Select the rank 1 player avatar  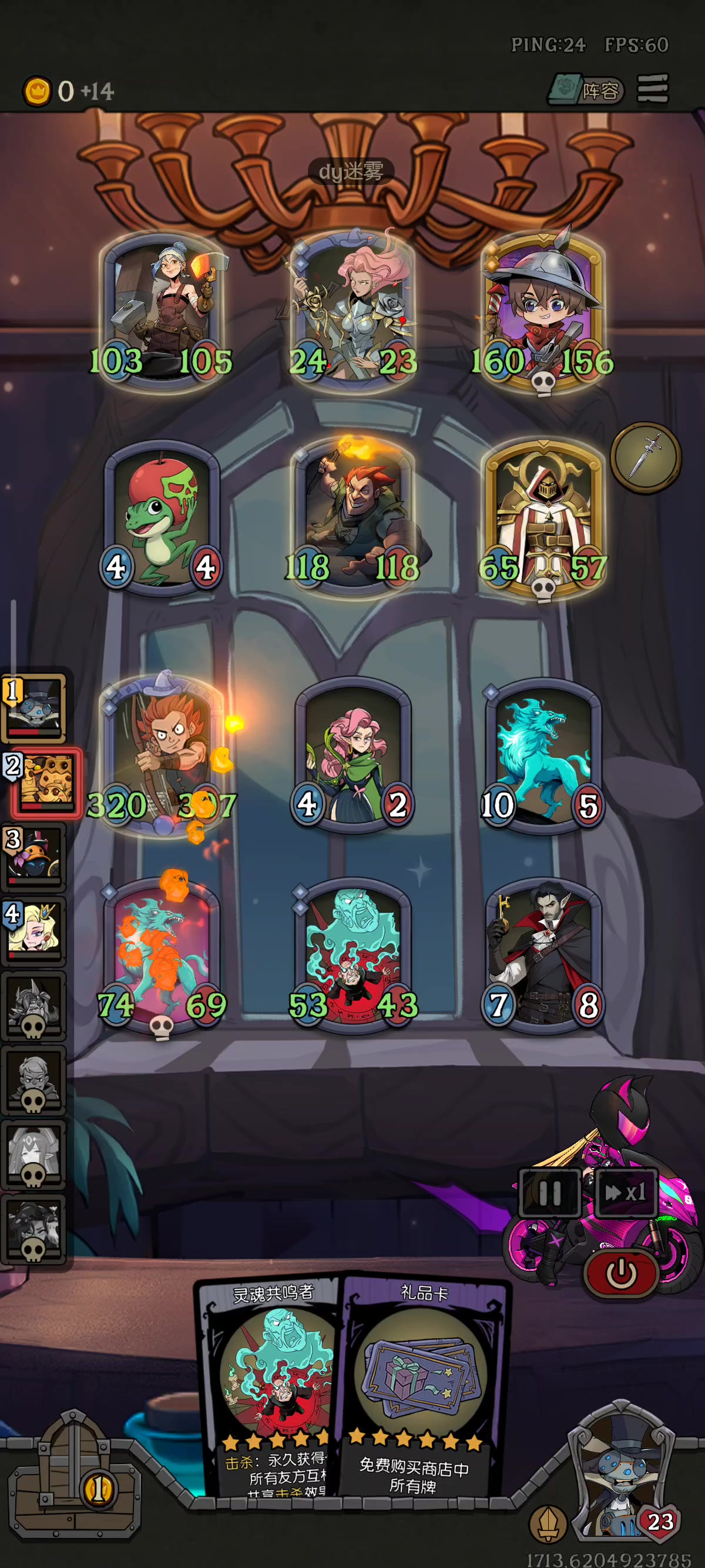point(35,707)
